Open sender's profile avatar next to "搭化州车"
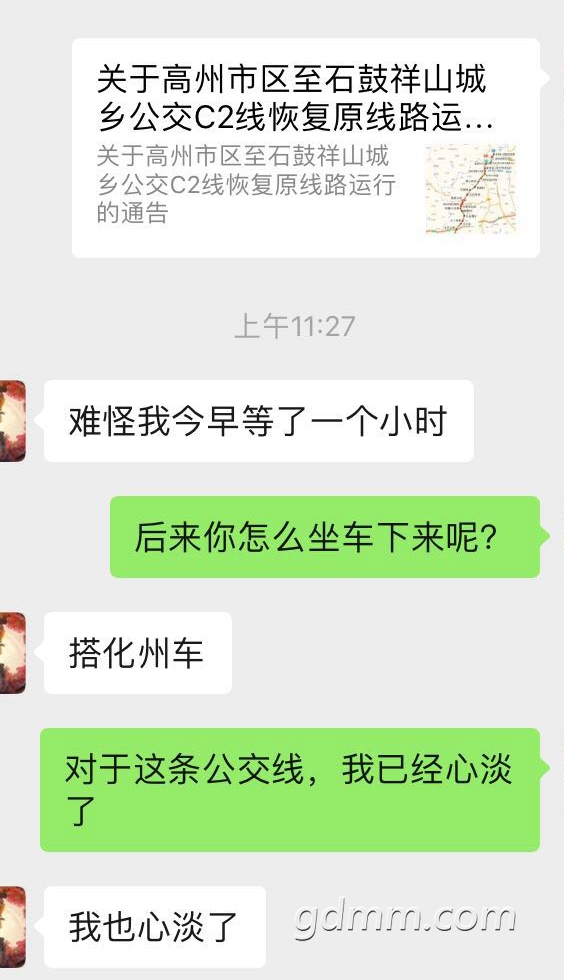Image resolution: width=564 pixels, height=980 pixels. pos(13,652)
